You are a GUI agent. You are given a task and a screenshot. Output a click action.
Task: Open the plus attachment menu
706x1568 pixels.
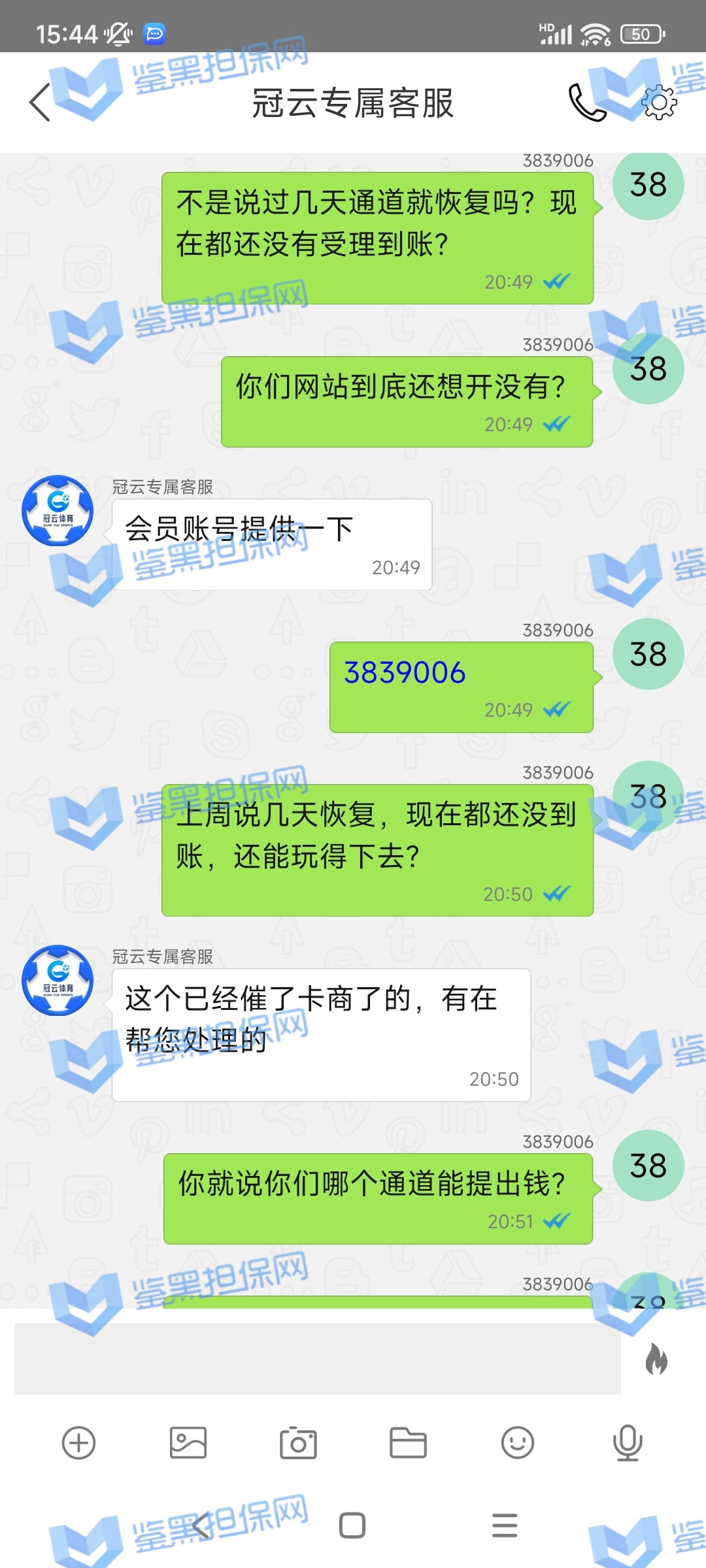pyautogui.click(x=78, y=1443)
